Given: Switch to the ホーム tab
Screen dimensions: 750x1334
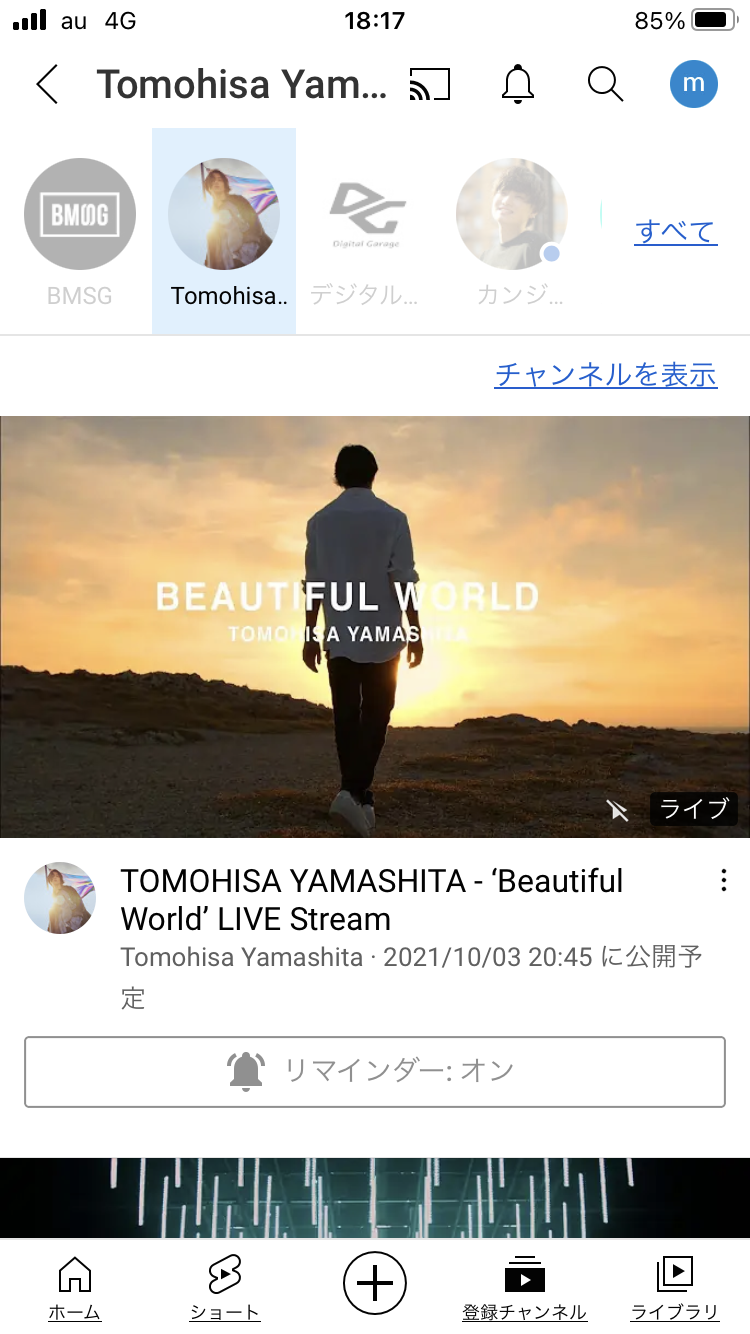Looking at the screenshot, I should click(x=75, y=1289).
